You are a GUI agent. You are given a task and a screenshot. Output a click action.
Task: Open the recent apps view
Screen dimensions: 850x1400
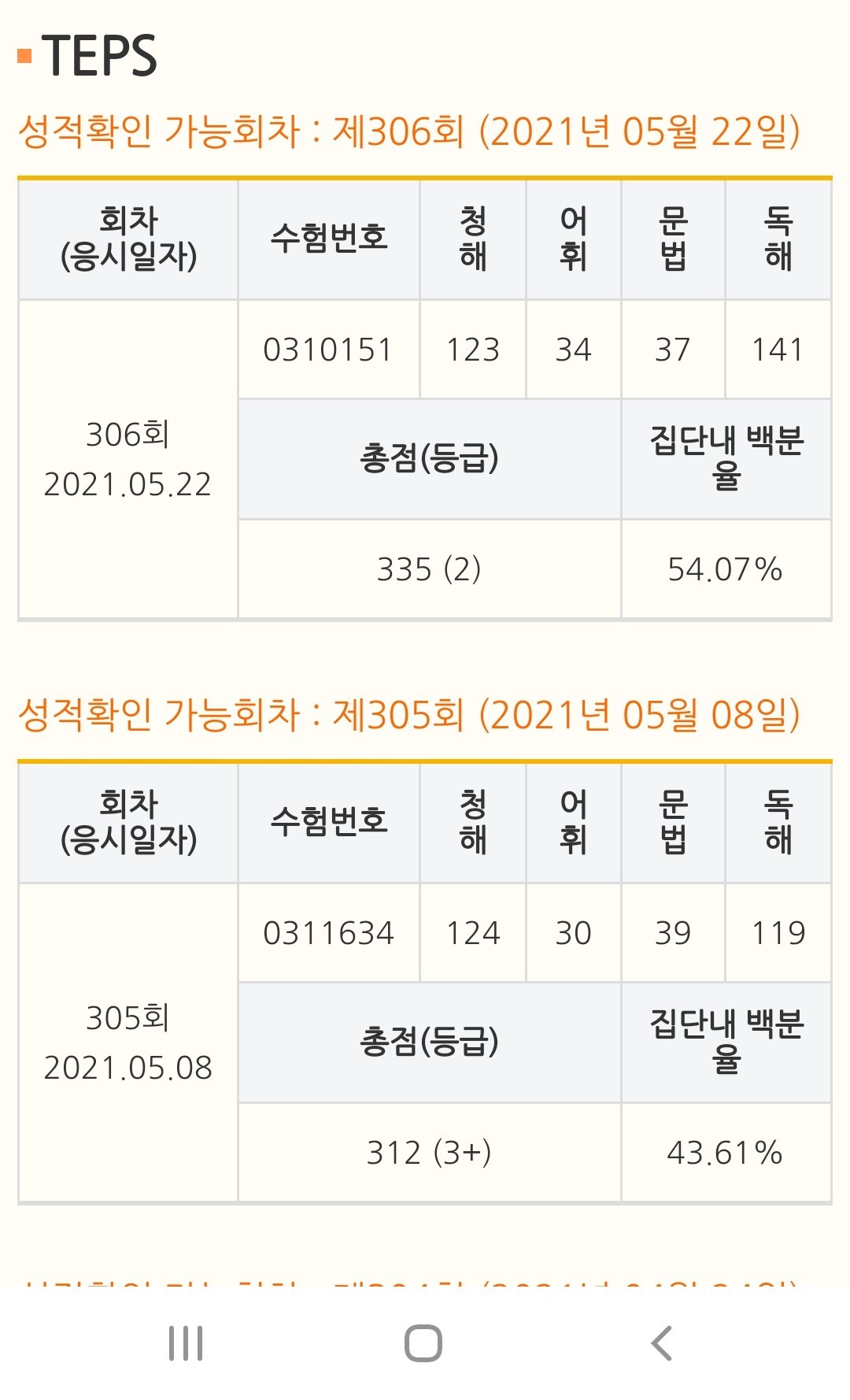coord(186,1343)
